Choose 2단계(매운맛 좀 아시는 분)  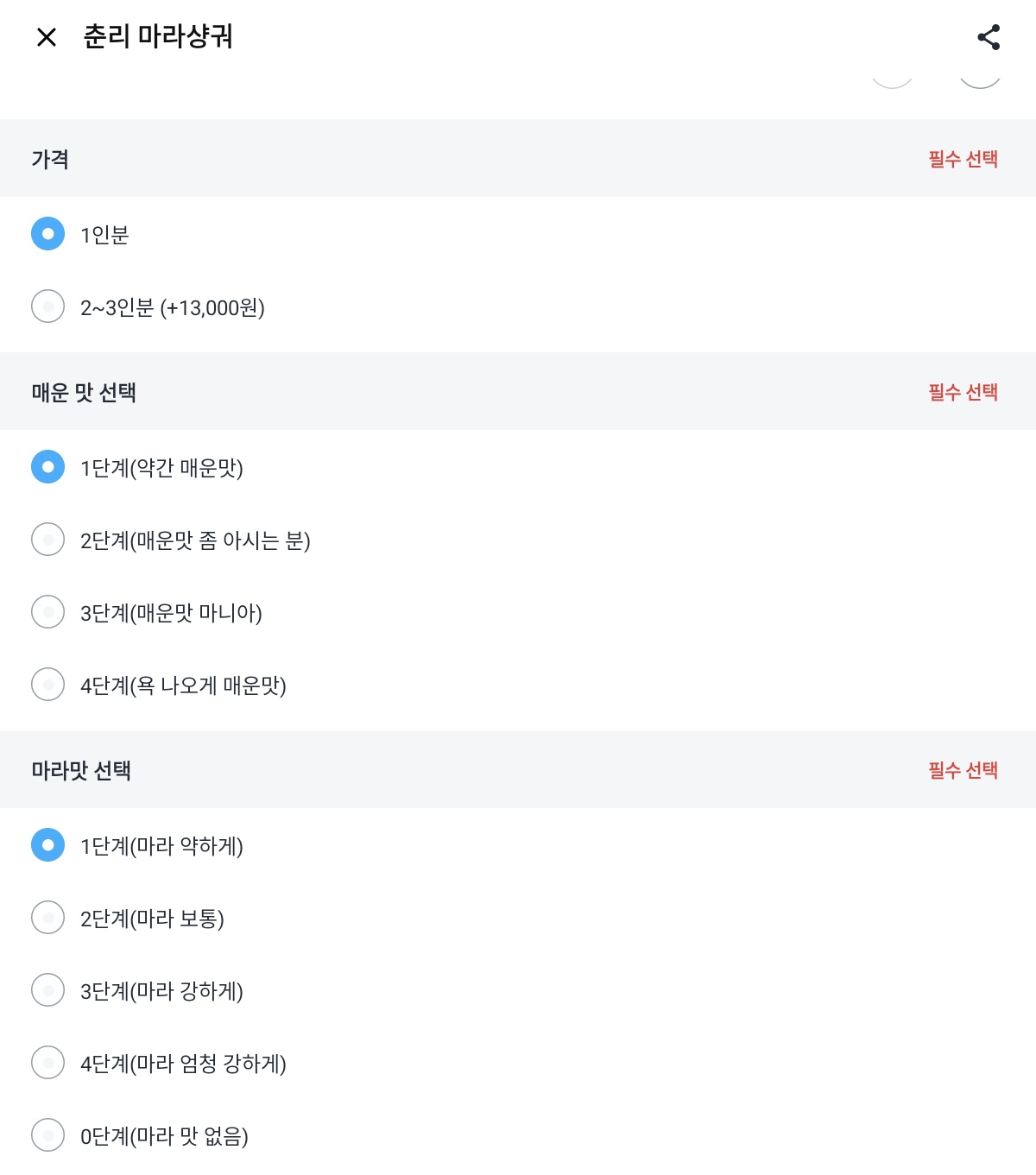pyautogui.click(x=47, y=539)
